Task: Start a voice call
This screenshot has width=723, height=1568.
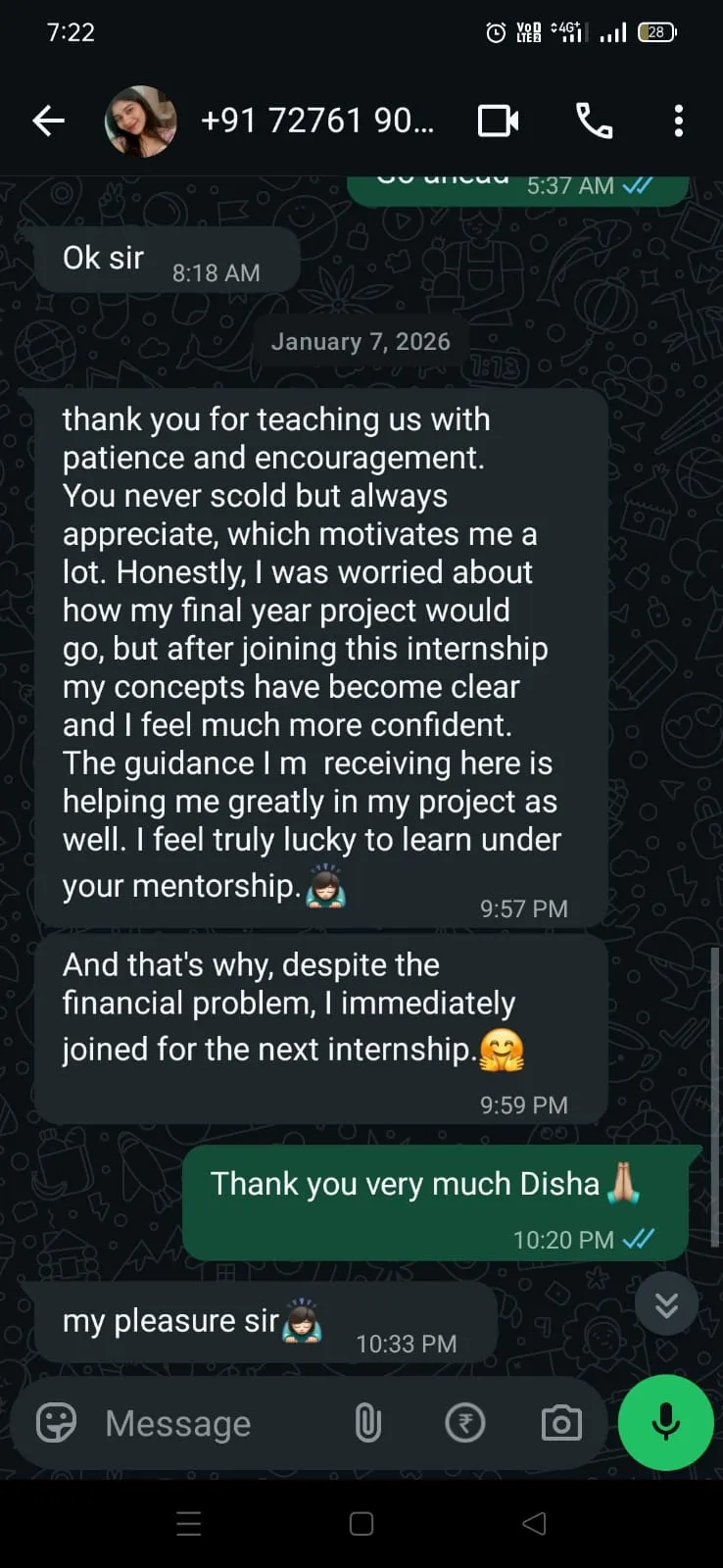Action: [x=594, y=122]
